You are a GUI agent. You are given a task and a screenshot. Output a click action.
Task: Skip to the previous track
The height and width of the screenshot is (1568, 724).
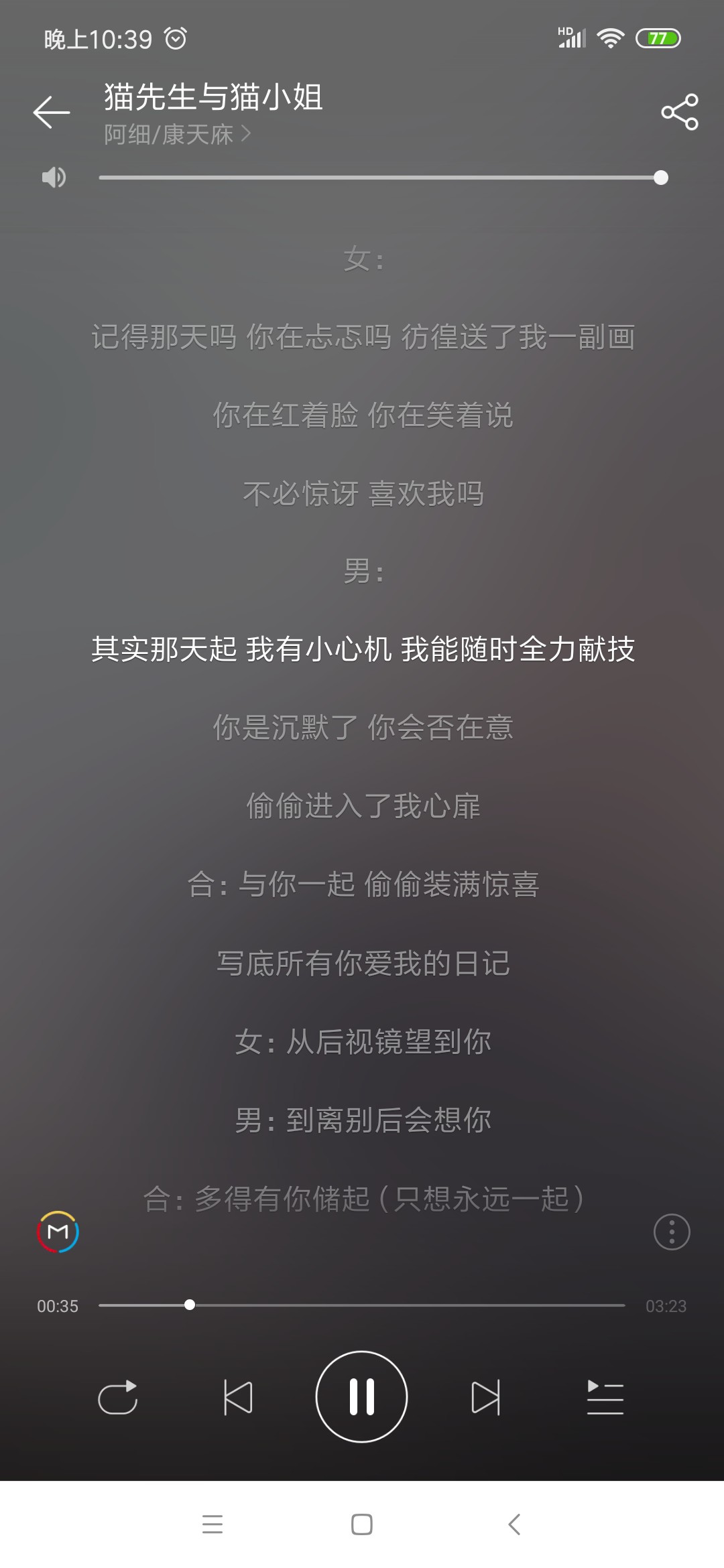(238, 1397)
